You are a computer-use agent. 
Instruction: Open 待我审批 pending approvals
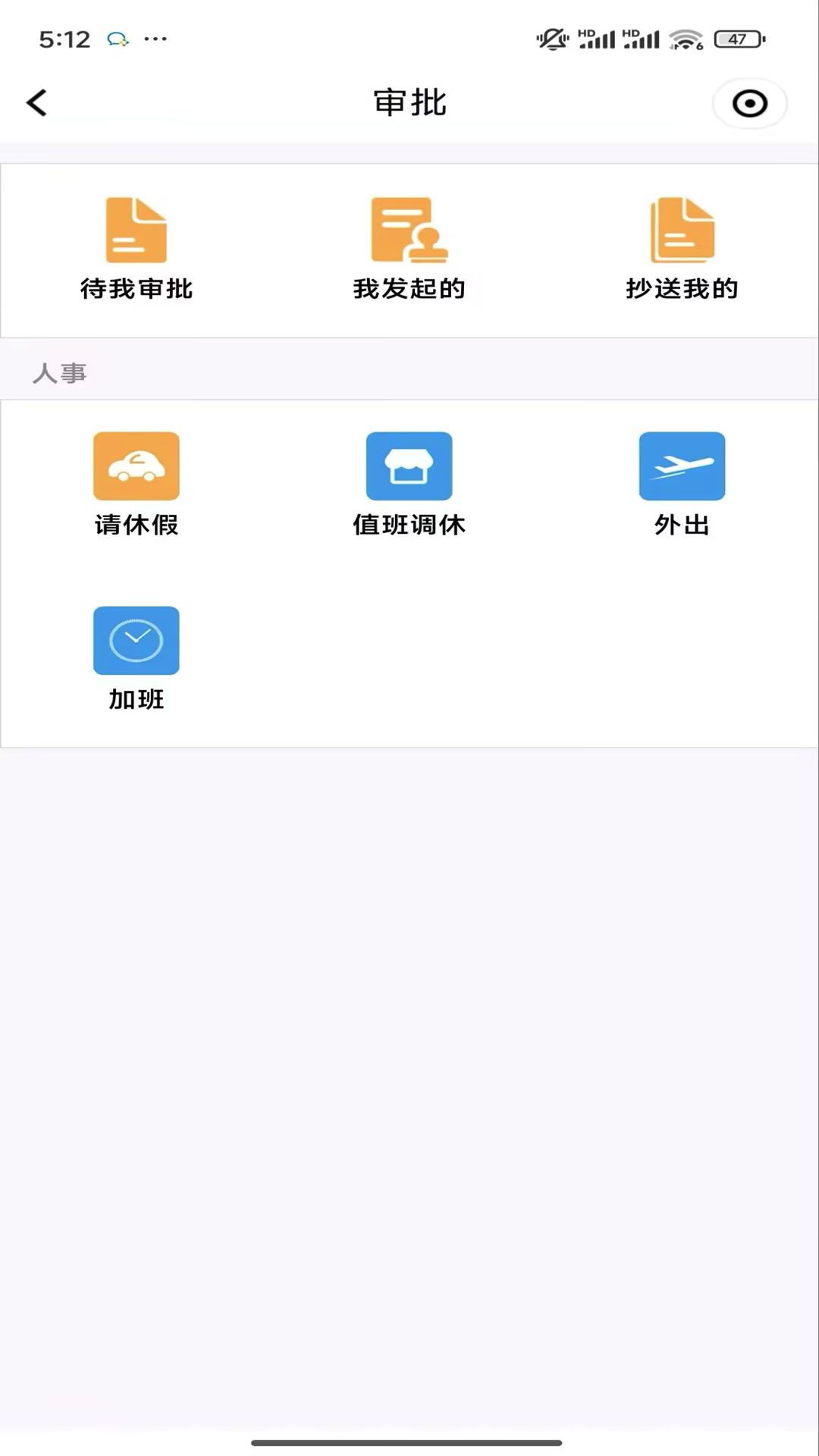136,243
